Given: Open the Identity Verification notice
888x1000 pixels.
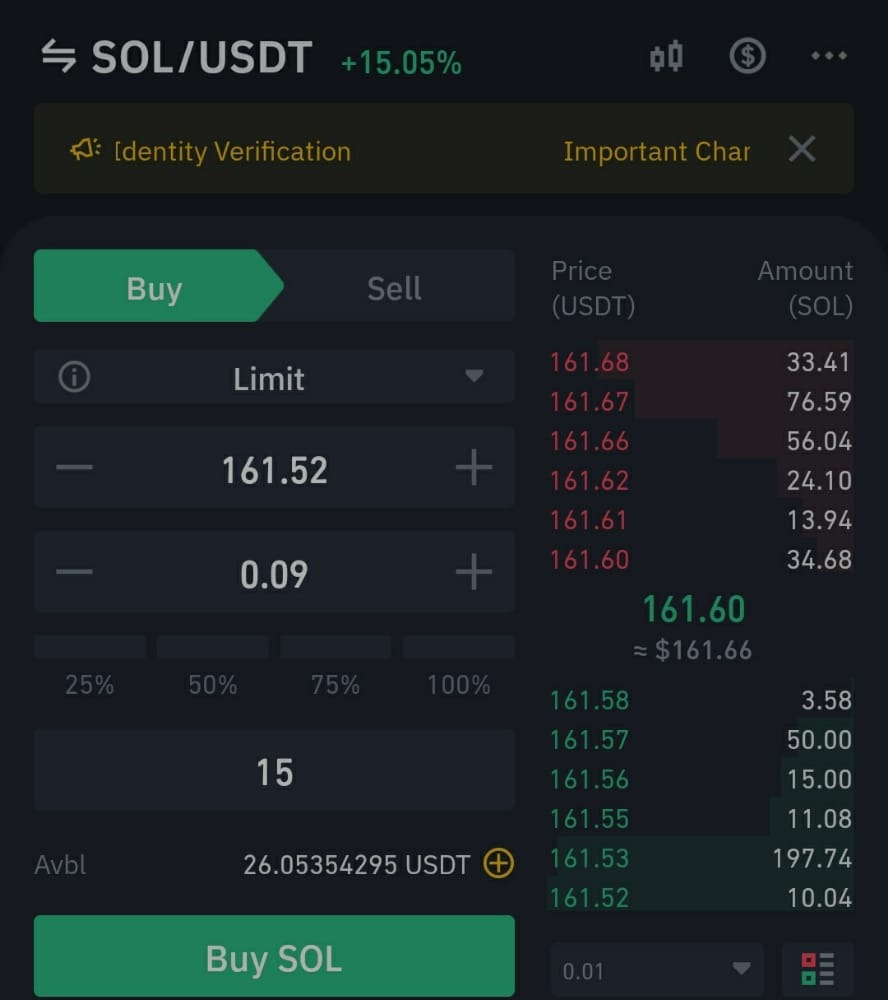Looking at the screenshot, I should tap(232, 152).
